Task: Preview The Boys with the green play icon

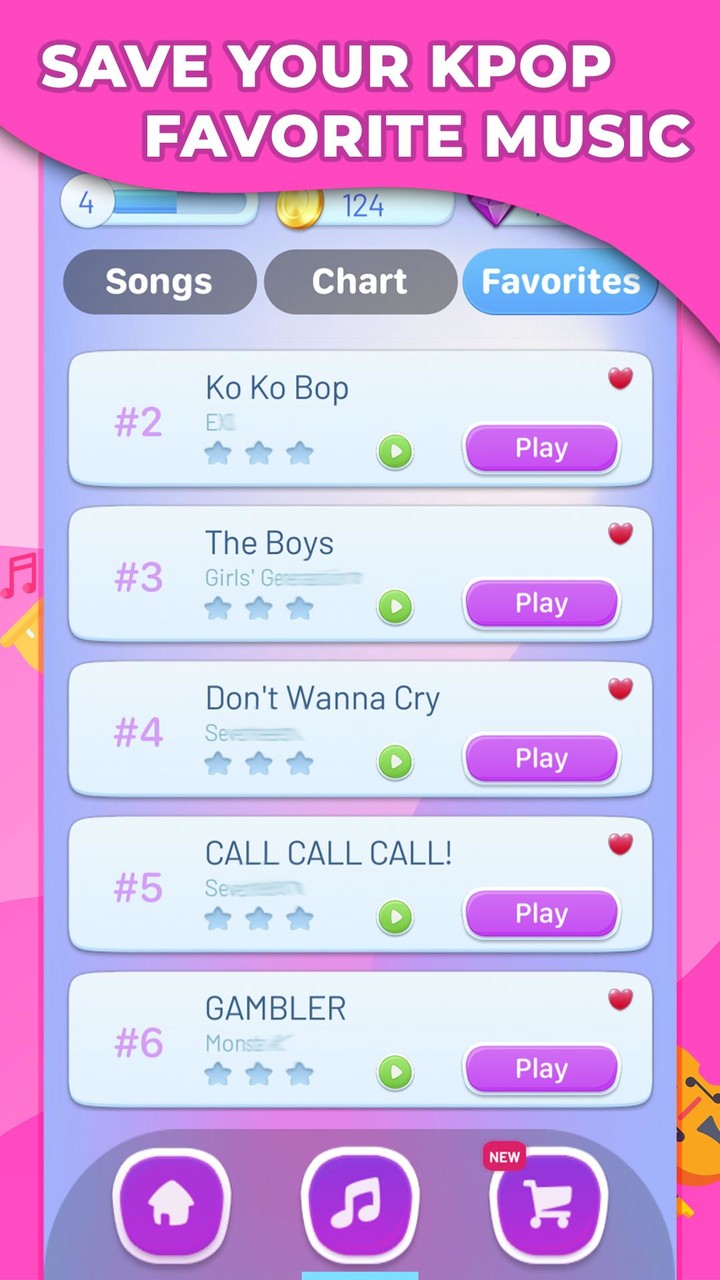Action: [394, 607]
